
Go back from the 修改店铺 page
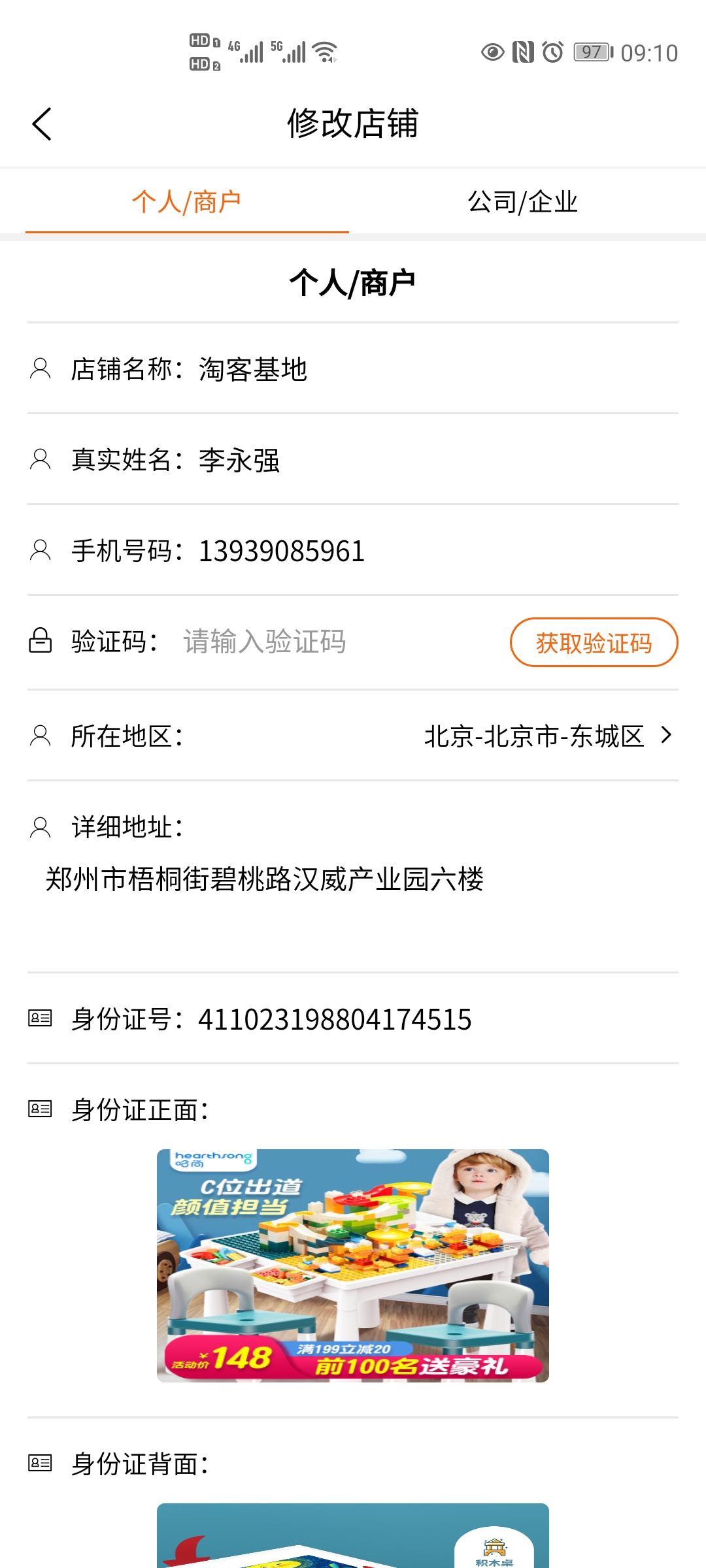tap(42, 124)
